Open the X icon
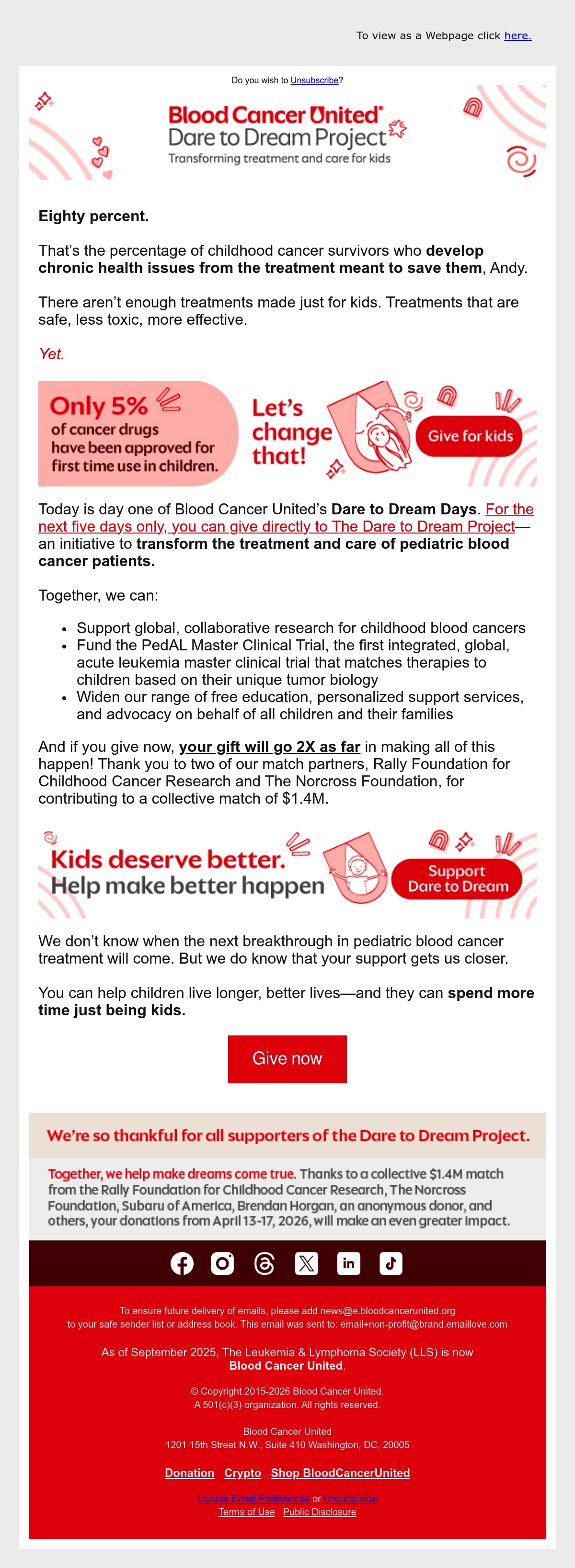Screen dimensions: 575x1568 (306, 1263)
